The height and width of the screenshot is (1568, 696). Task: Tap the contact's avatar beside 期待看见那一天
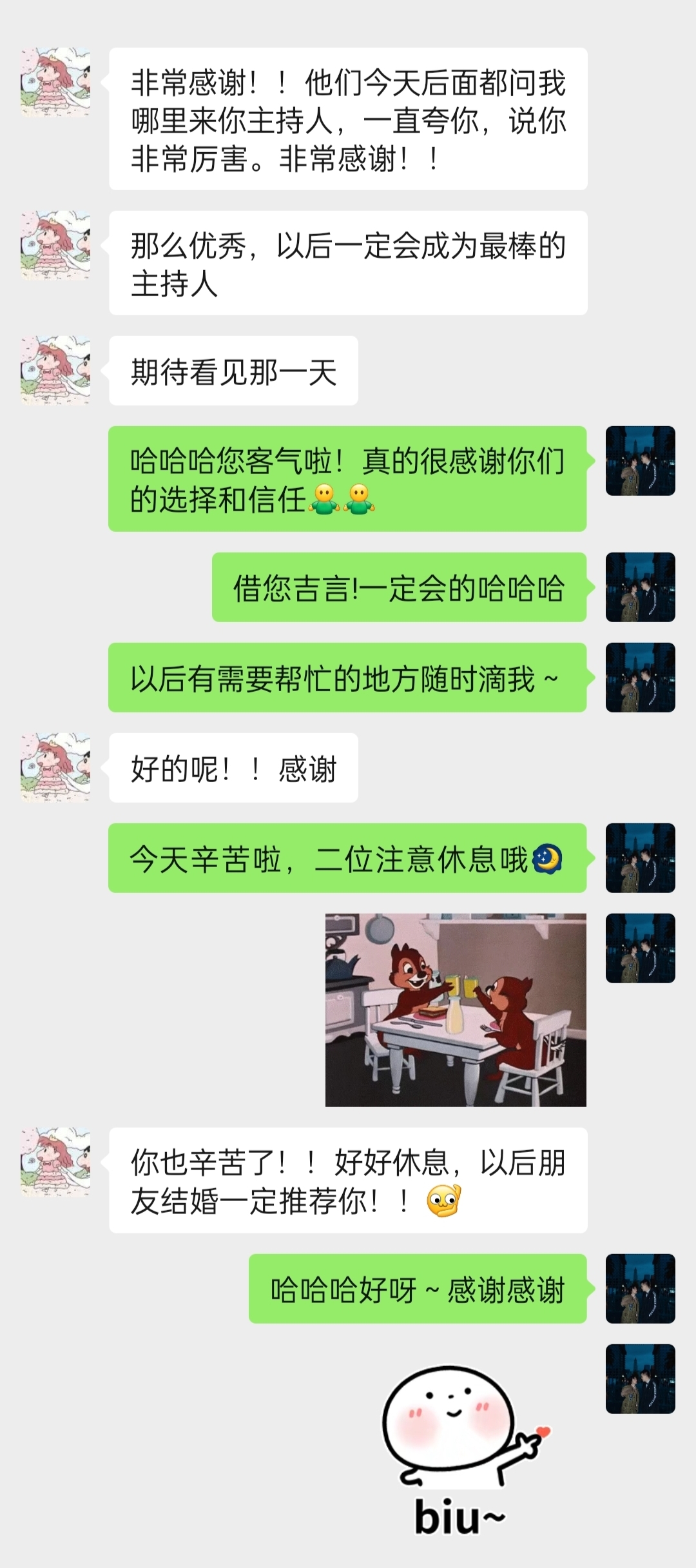(55, 371)
